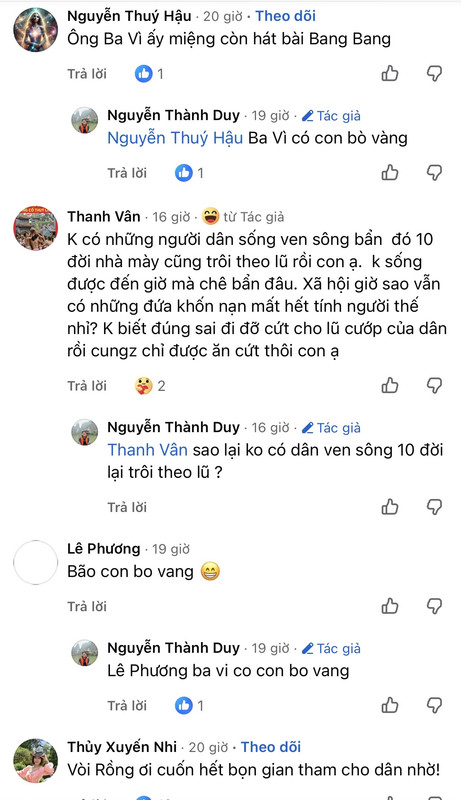461x800 pixels.
Task: Open Thanh Vân's profile picture
Action: [x=36, y=228]
